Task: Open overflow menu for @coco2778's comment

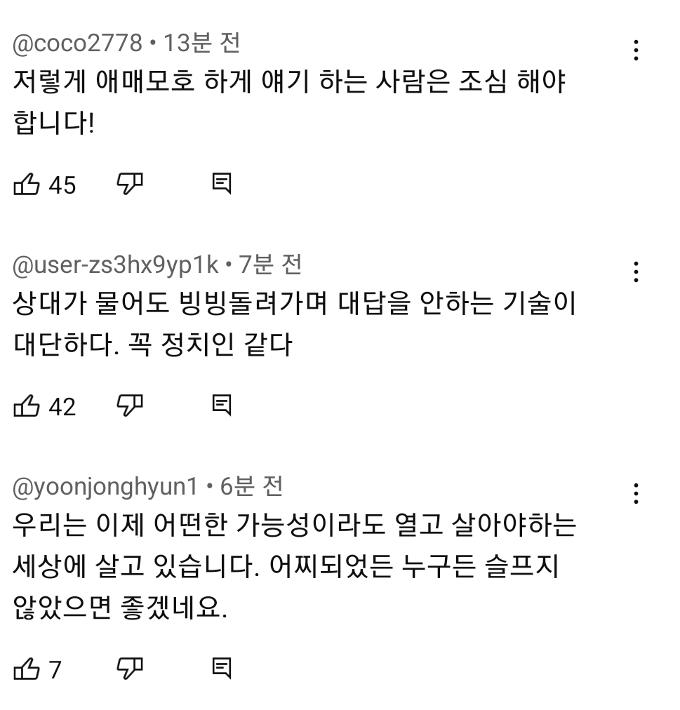Action: tap(637, 50)
